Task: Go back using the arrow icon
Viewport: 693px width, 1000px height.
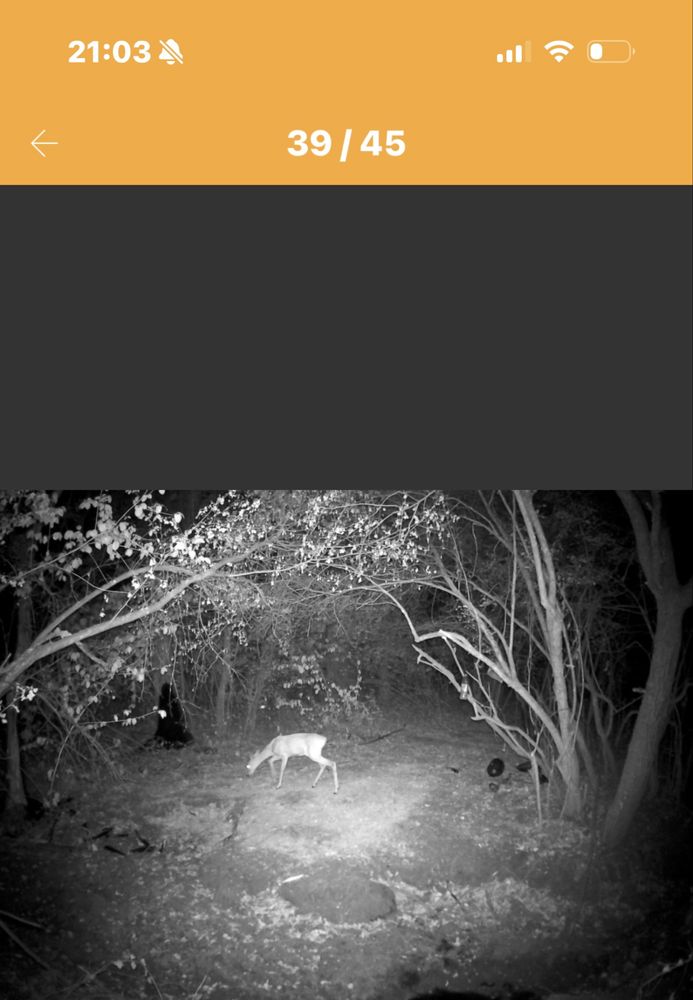Action: (x=44, y=144)
